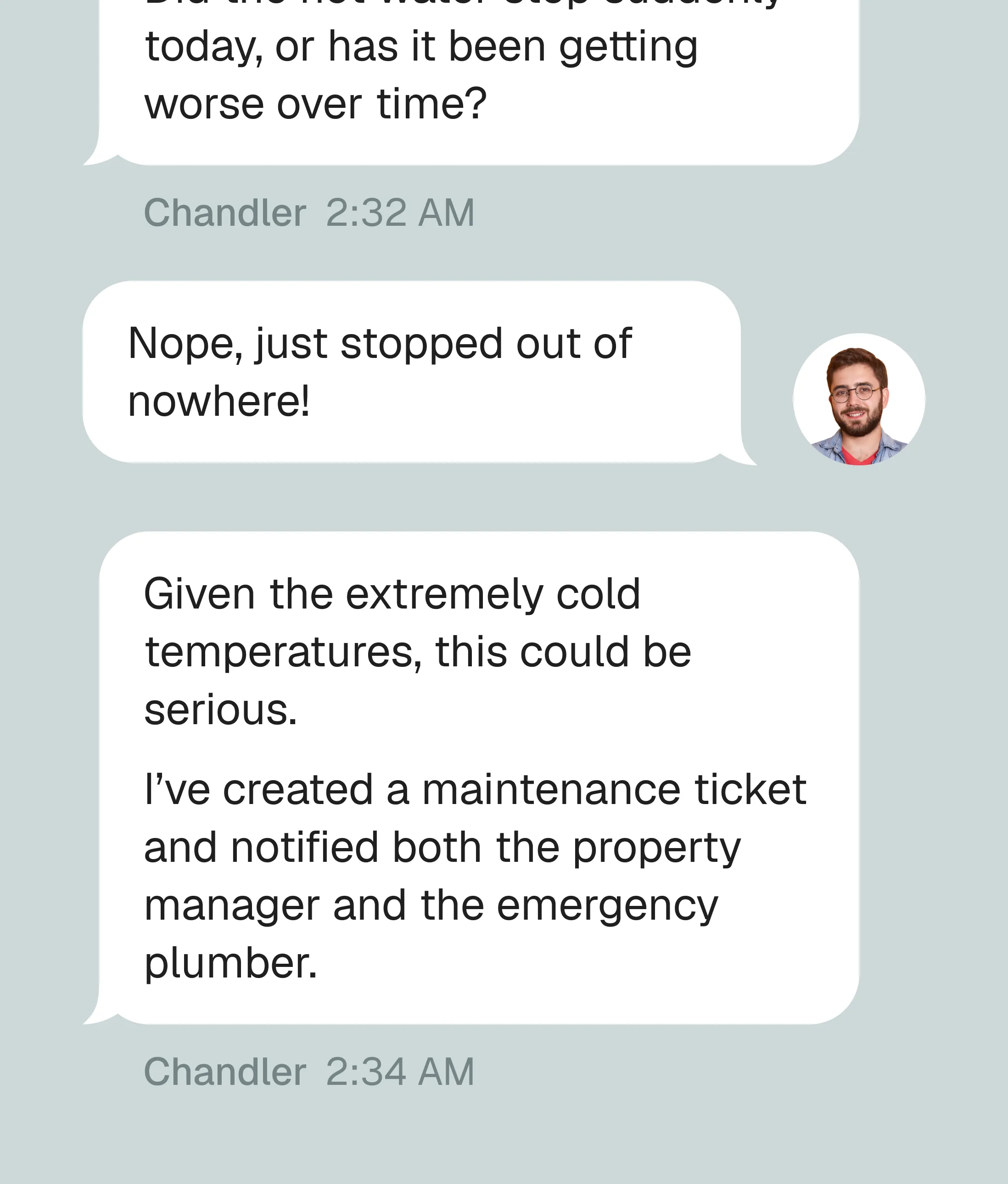Select the 2:32 AM timestamp
This screenshot has width=1008, height=1184.
400,213
